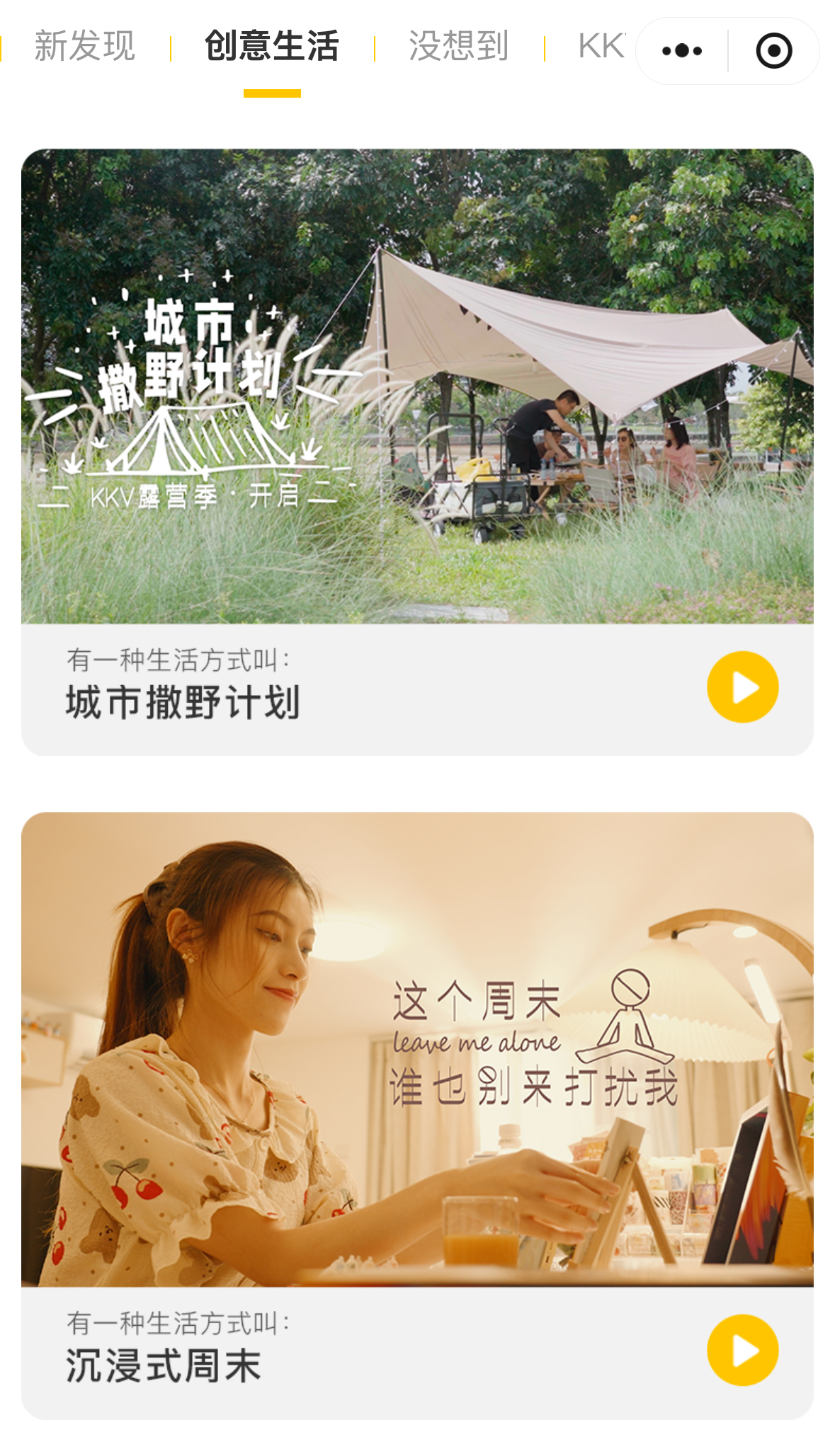Select the 创意生活 tab

[x=272, y=47]
